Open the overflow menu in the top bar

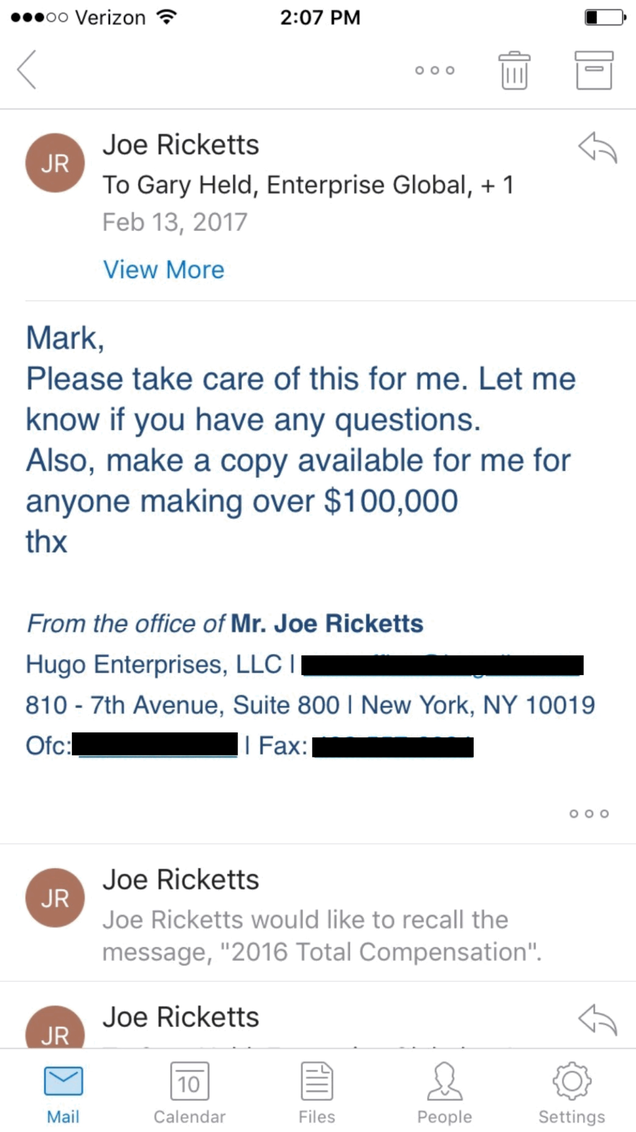point(435,70)
